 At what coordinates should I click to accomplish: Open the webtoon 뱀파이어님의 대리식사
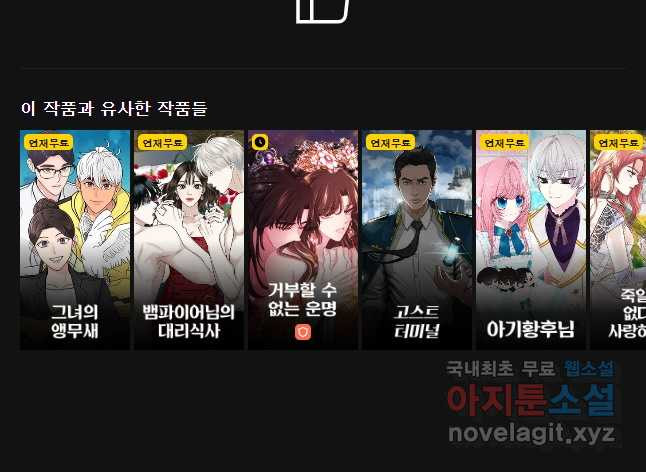(189, 240)
